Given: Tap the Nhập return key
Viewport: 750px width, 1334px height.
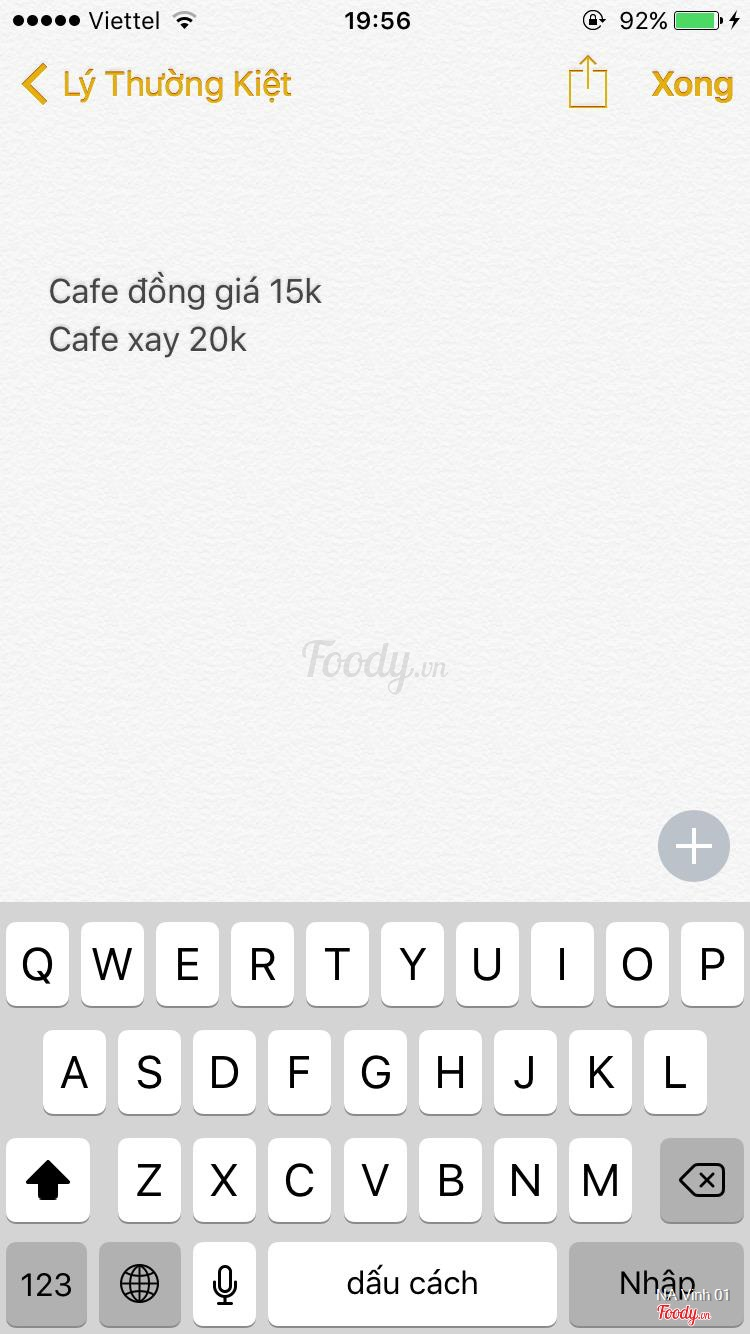Looking at the screenshot, I should tap(656, 1284).
